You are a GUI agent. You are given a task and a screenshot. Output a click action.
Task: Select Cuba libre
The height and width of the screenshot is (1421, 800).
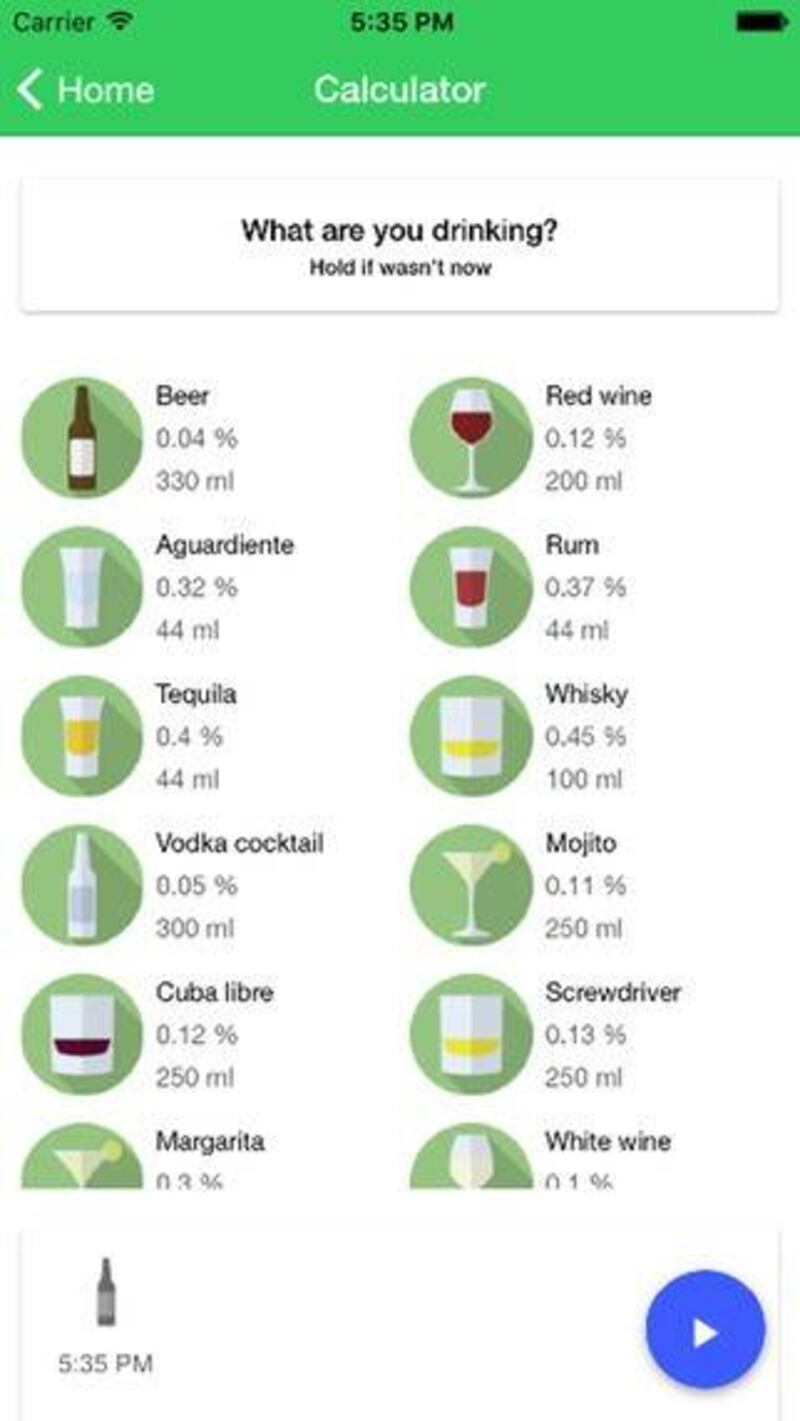click(x=82, y=1034)
